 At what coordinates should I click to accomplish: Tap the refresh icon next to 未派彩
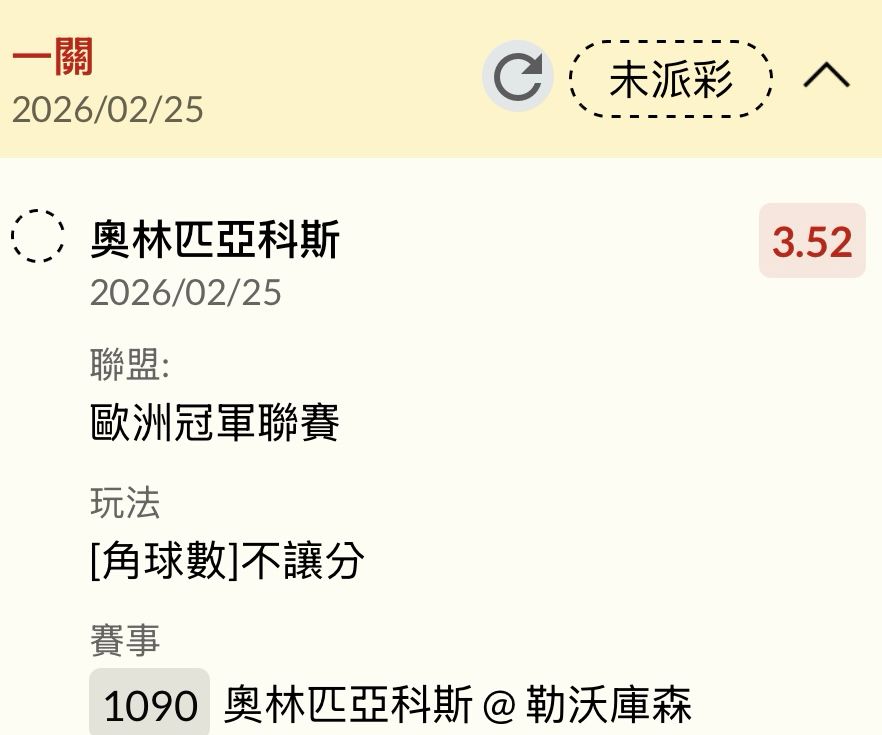[x=517, y=77]
